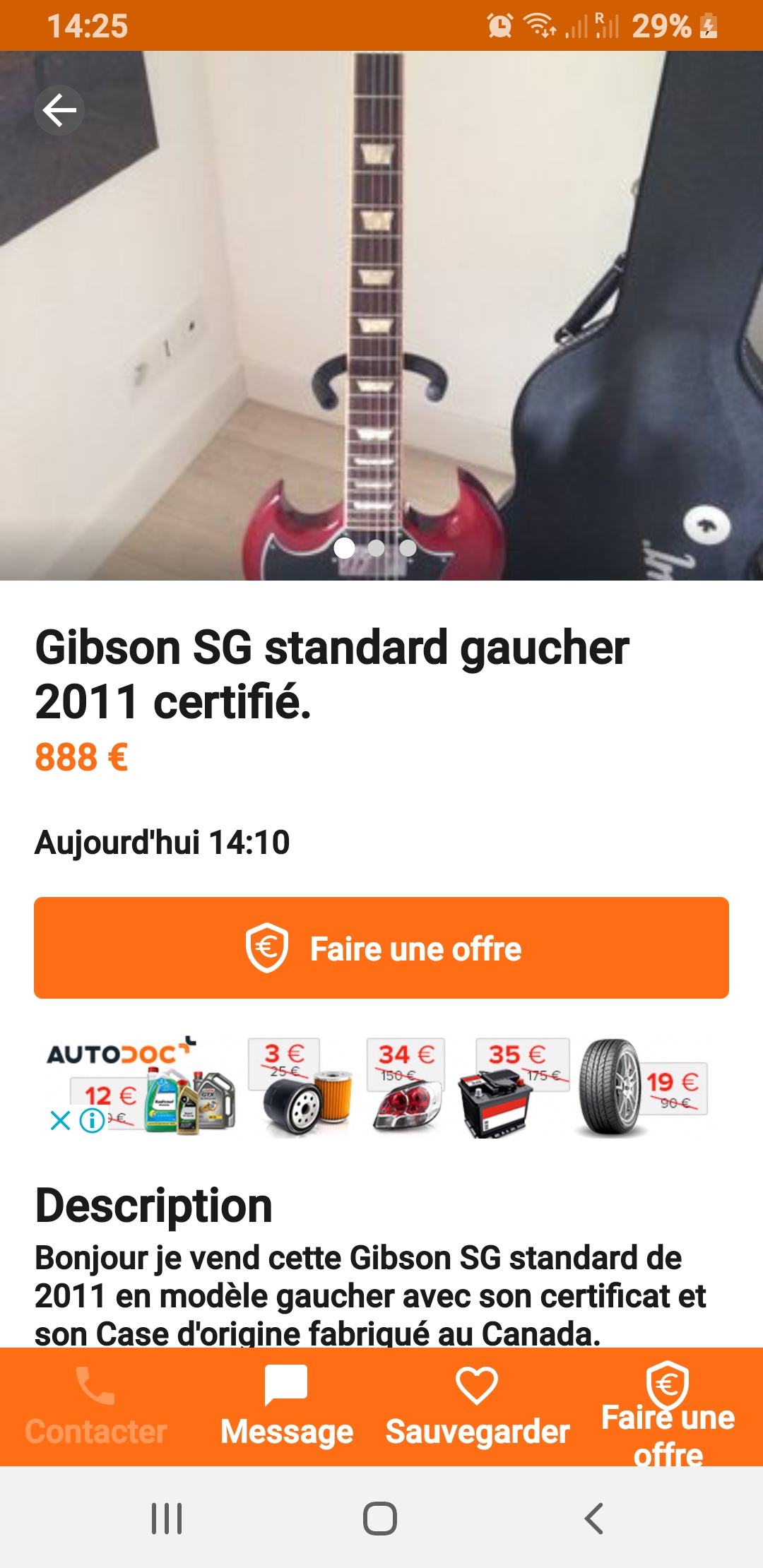Open recent apps from the system bar
The image size is (763, 1568).
(x=167, y=1518)
